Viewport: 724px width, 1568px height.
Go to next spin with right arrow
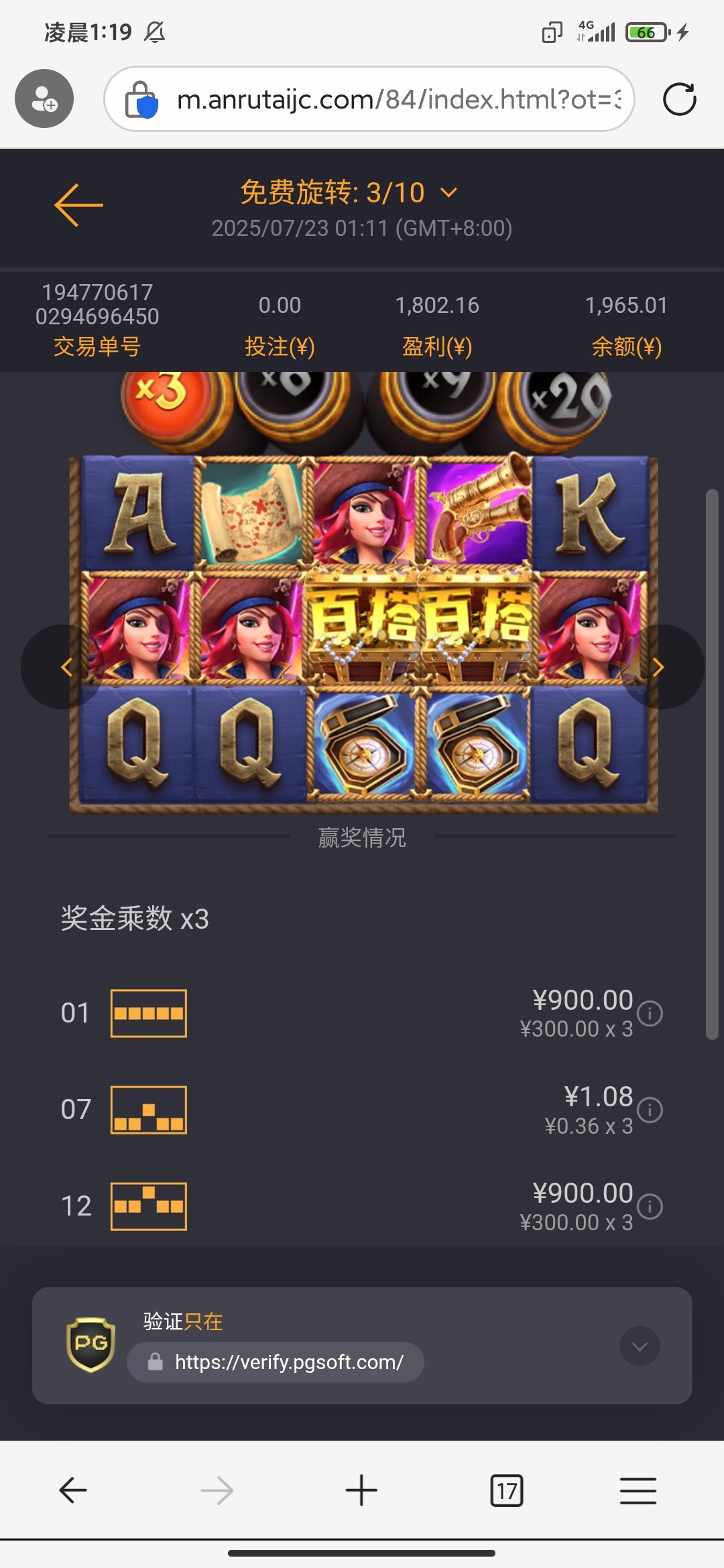[658, 667]
